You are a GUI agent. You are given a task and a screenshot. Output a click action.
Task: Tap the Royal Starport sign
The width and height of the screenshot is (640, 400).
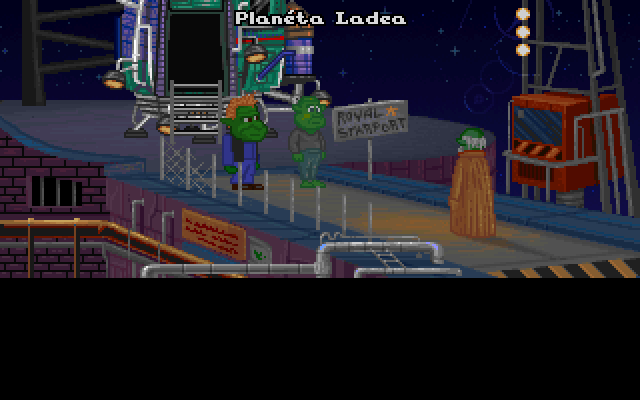(369, 120)
